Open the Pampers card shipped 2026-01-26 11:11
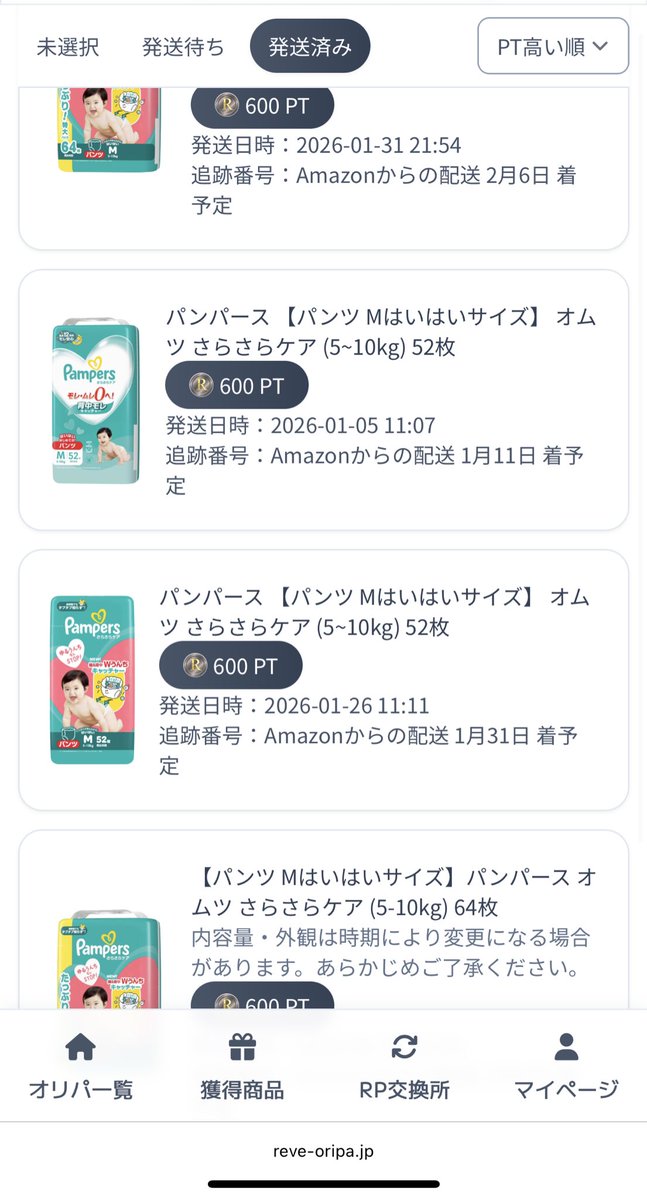Image resolution: width=647 pixels, height=1200 pixels. tap(324, 680)
